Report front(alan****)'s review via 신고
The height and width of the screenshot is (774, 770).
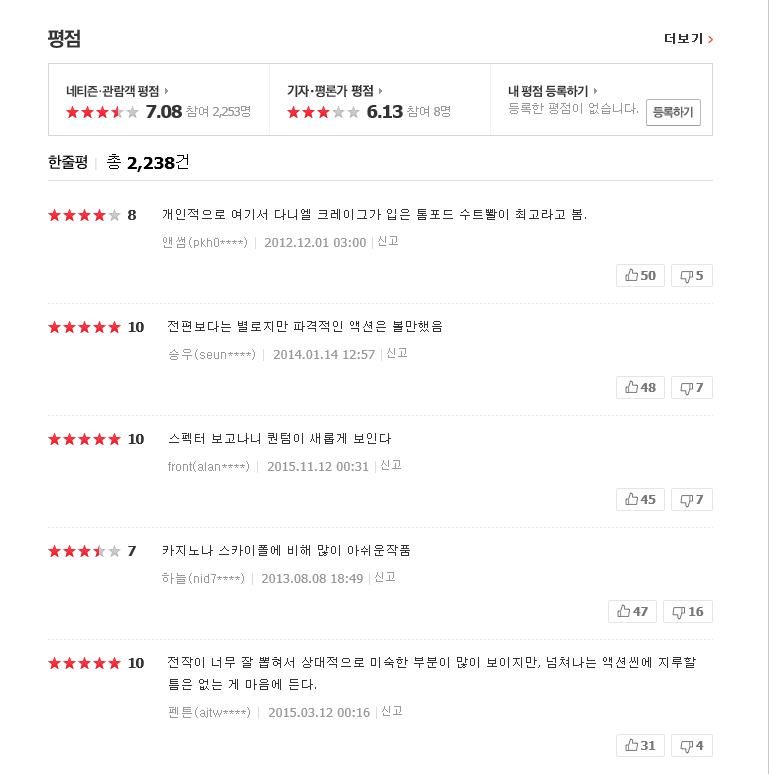click(391, 465)
